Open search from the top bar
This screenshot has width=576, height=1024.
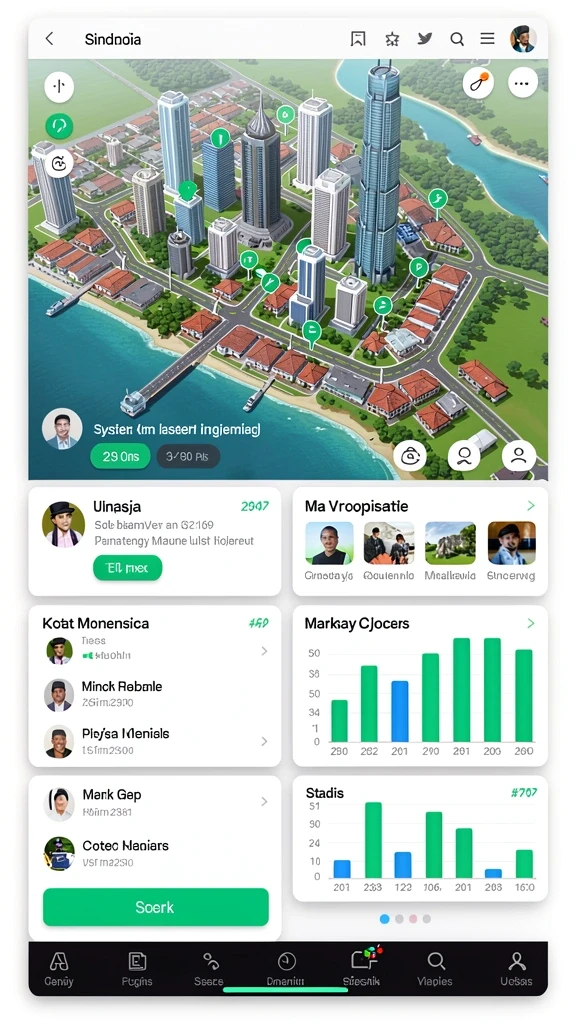(457, 39)
